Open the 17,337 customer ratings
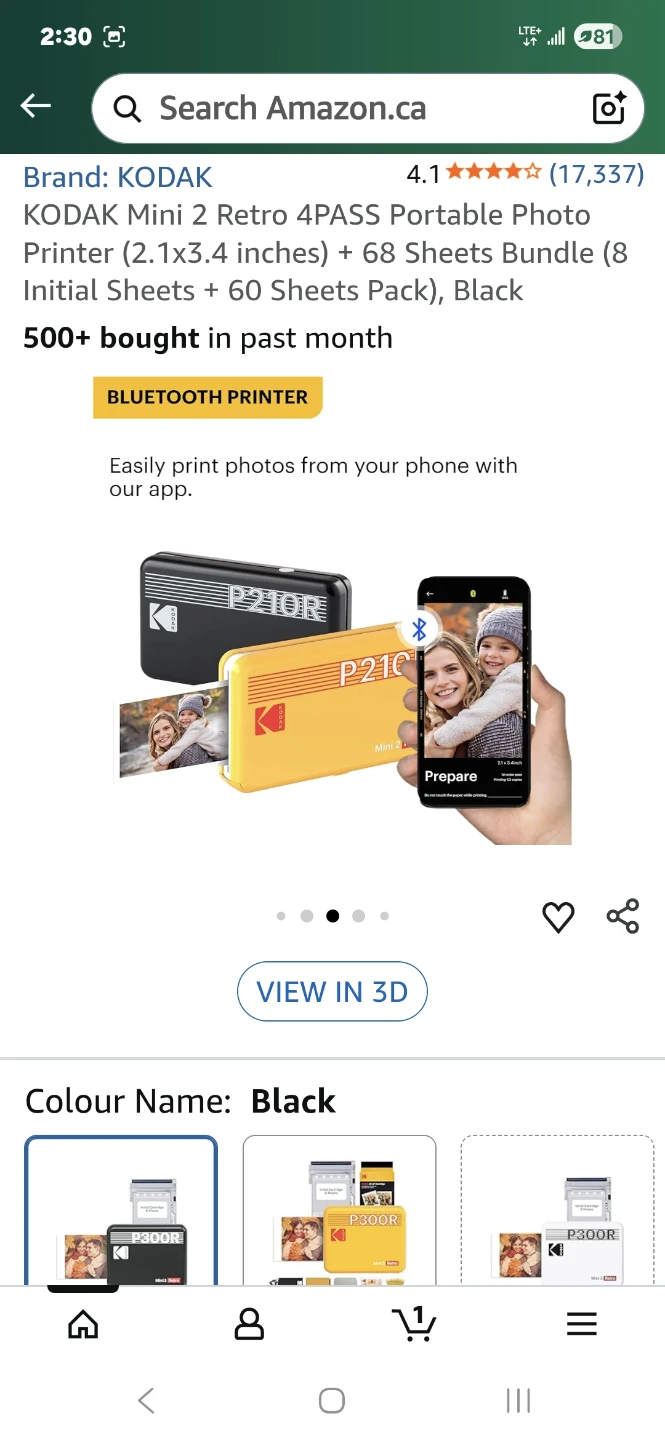The image size is (665, 1440). 597,174
